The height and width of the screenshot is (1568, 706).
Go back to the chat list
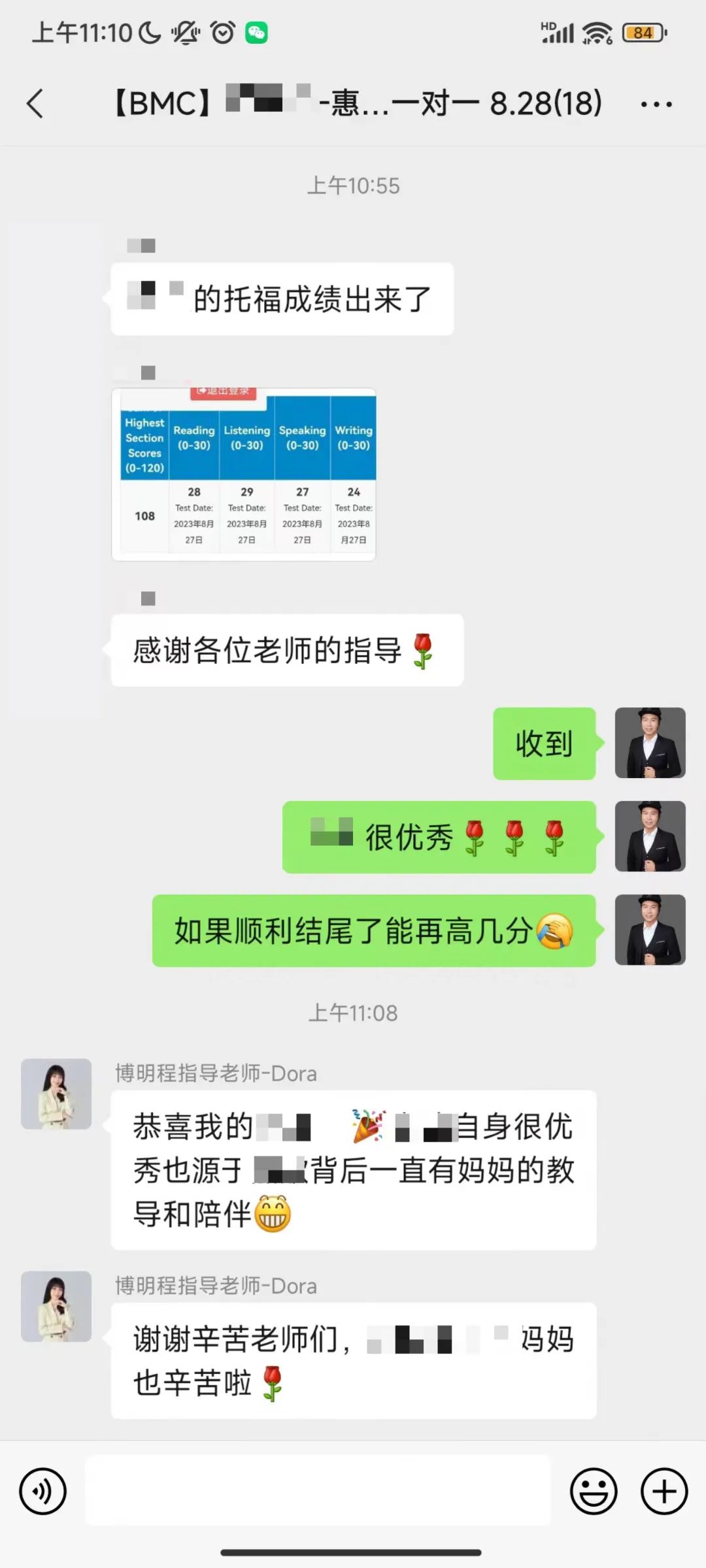click(35, 104)
